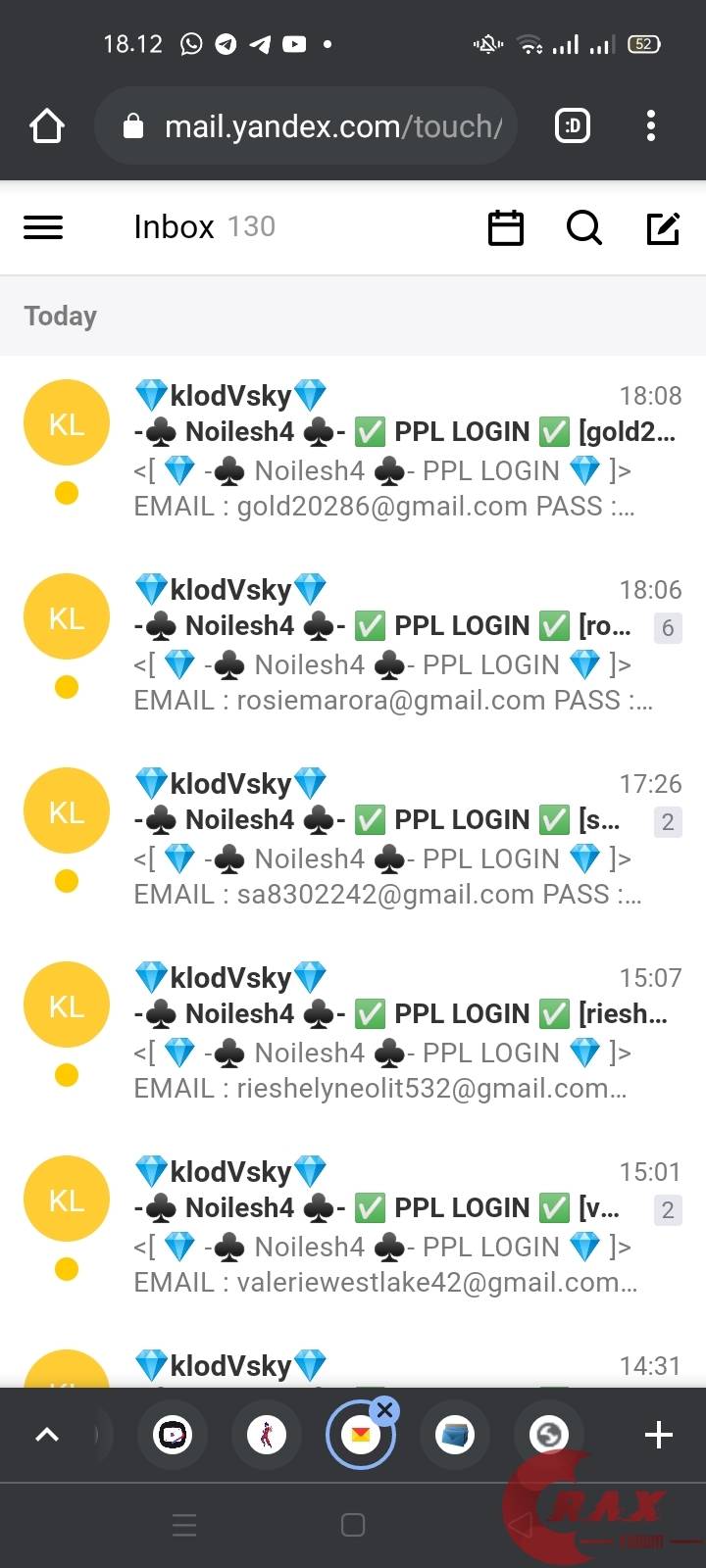Open the Yandex Mail hamburger menu
This screenshot has width=706, height=1568.
click(x=43, y=227)
